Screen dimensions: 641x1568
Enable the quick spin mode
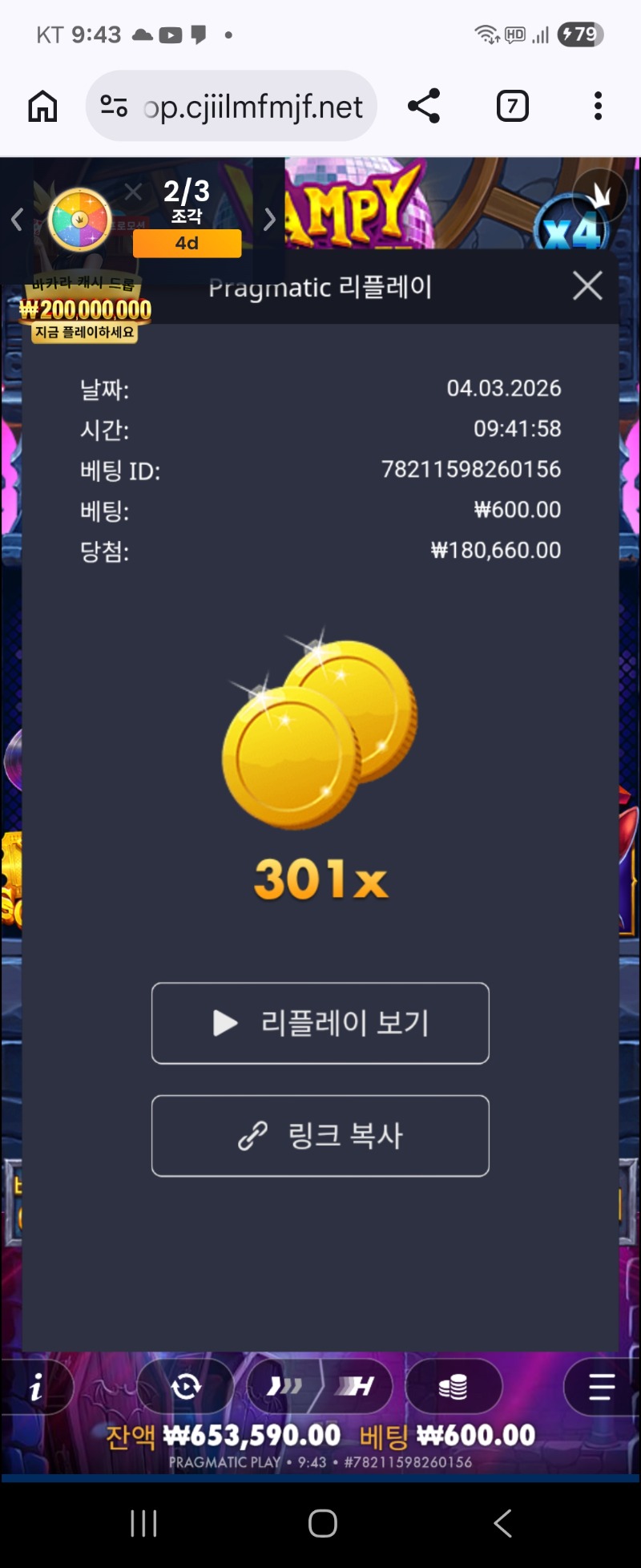286,1386
